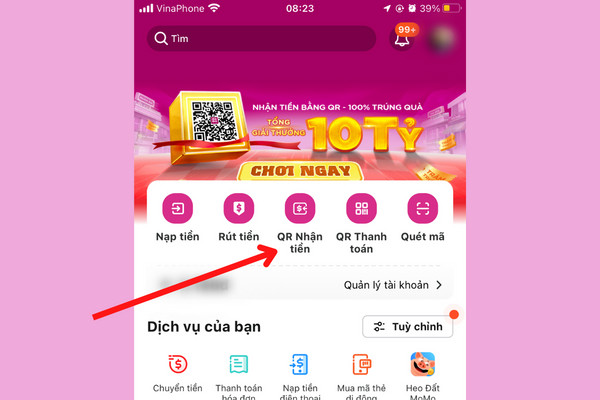600x400 pixels.
Task: Open Chuyển tiền service
Action: click(x=176, y=372)
